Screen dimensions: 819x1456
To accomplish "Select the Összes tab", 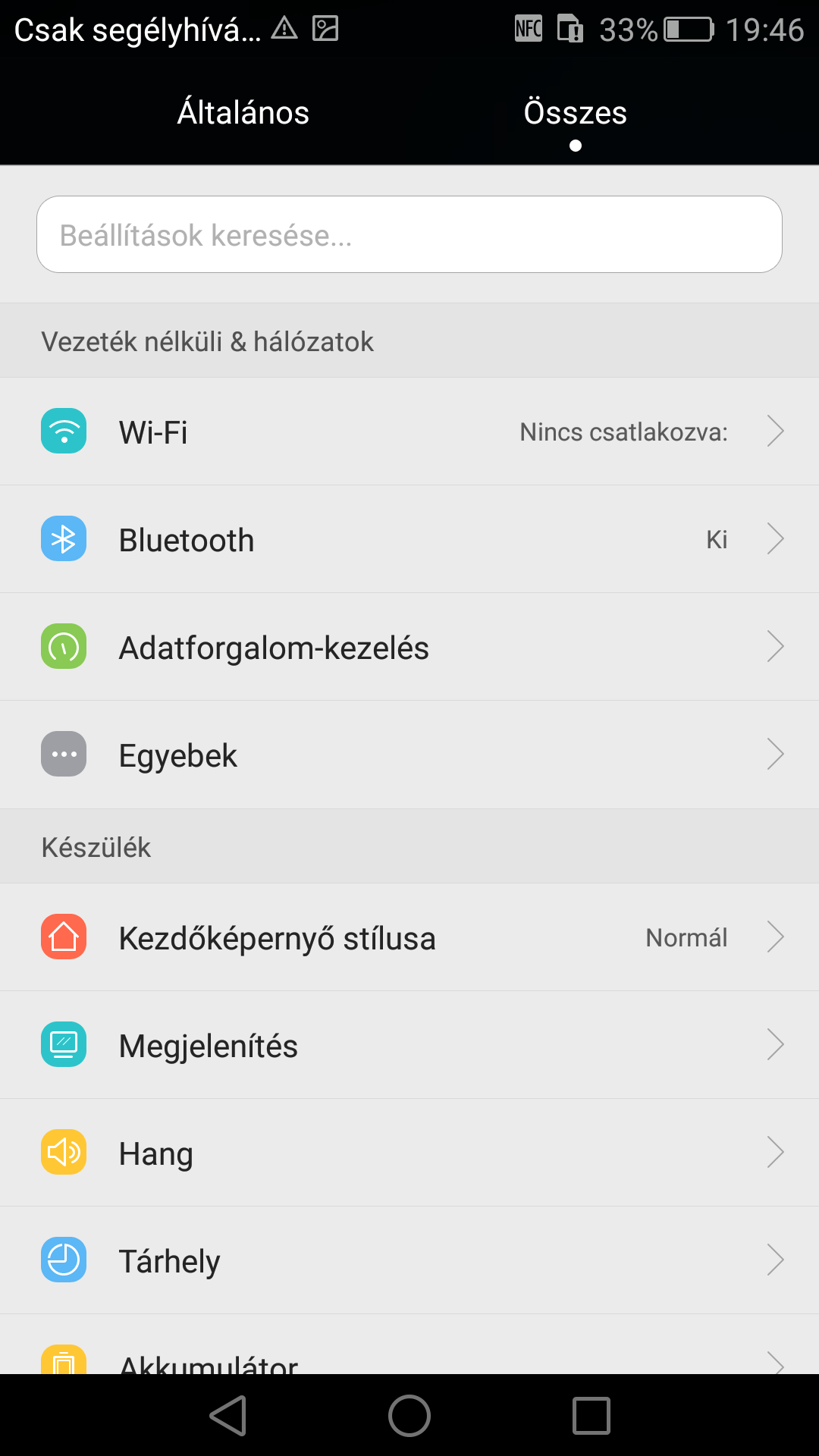I will [575, 114].
